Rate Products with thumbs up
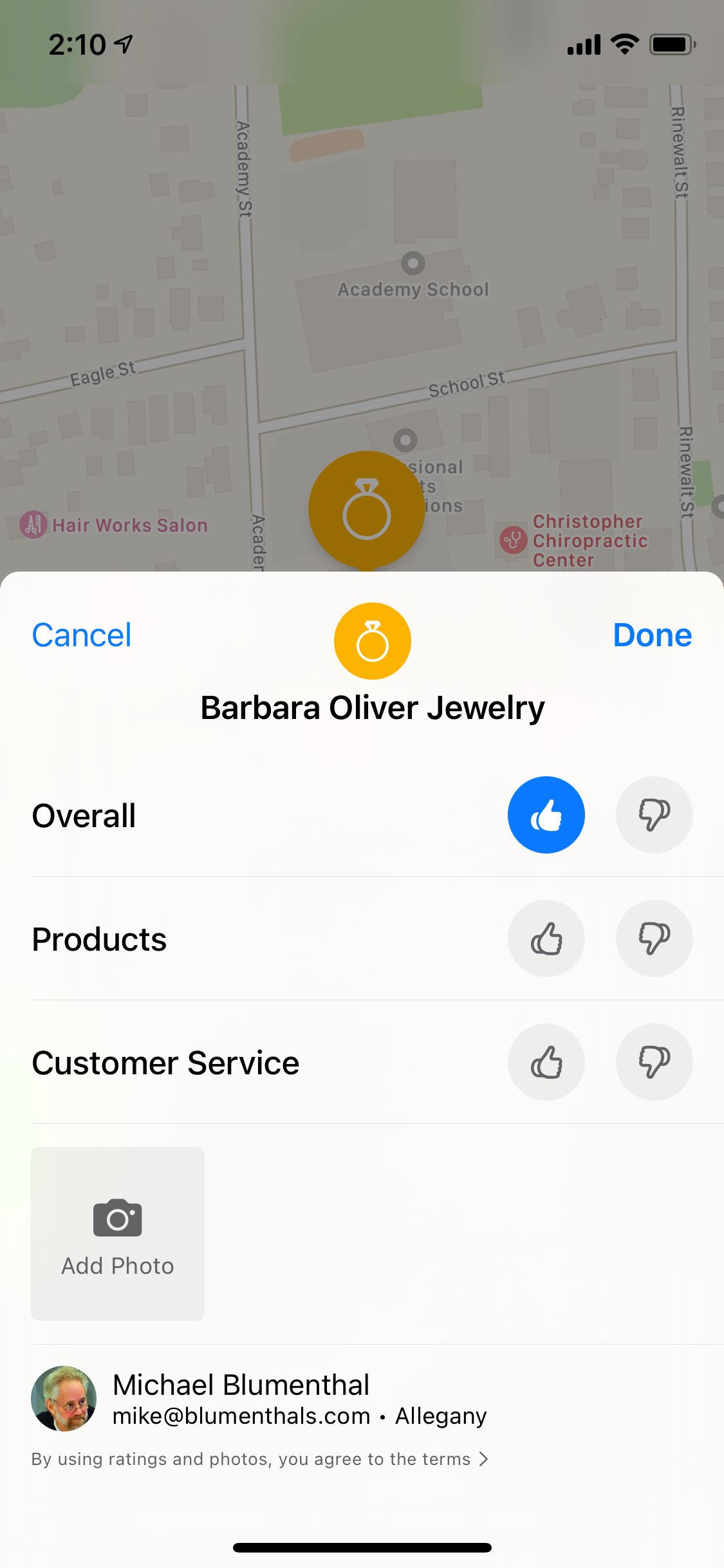The height and width of the screenshot is (1568, 724). (546, 938)
